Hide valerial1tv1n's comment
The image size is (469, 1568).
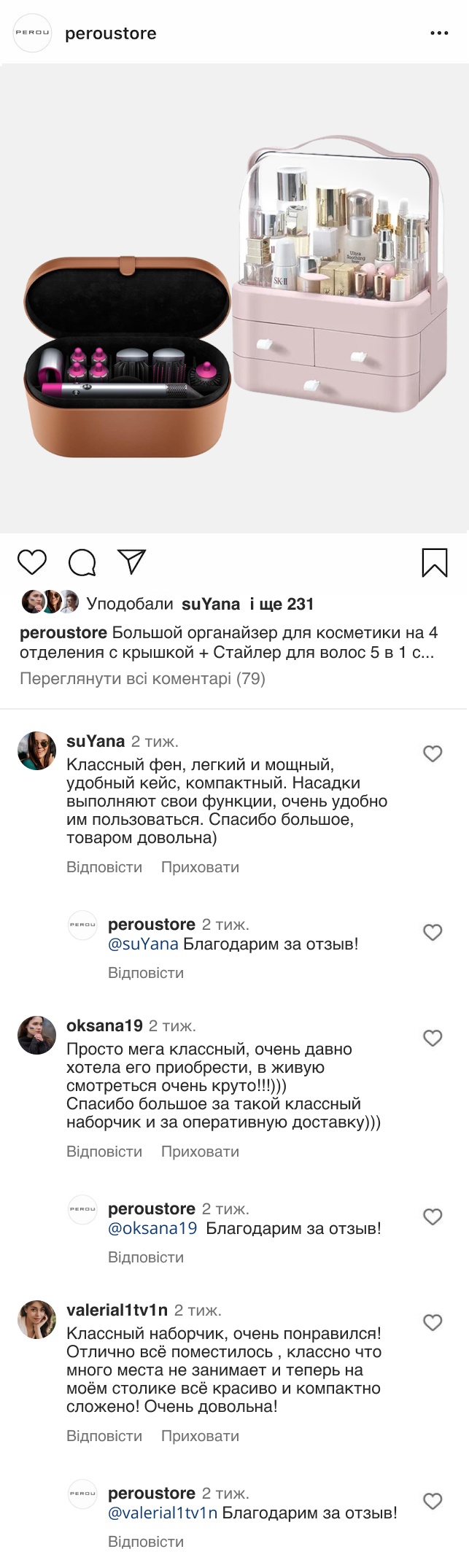(x=200, y=1436)
